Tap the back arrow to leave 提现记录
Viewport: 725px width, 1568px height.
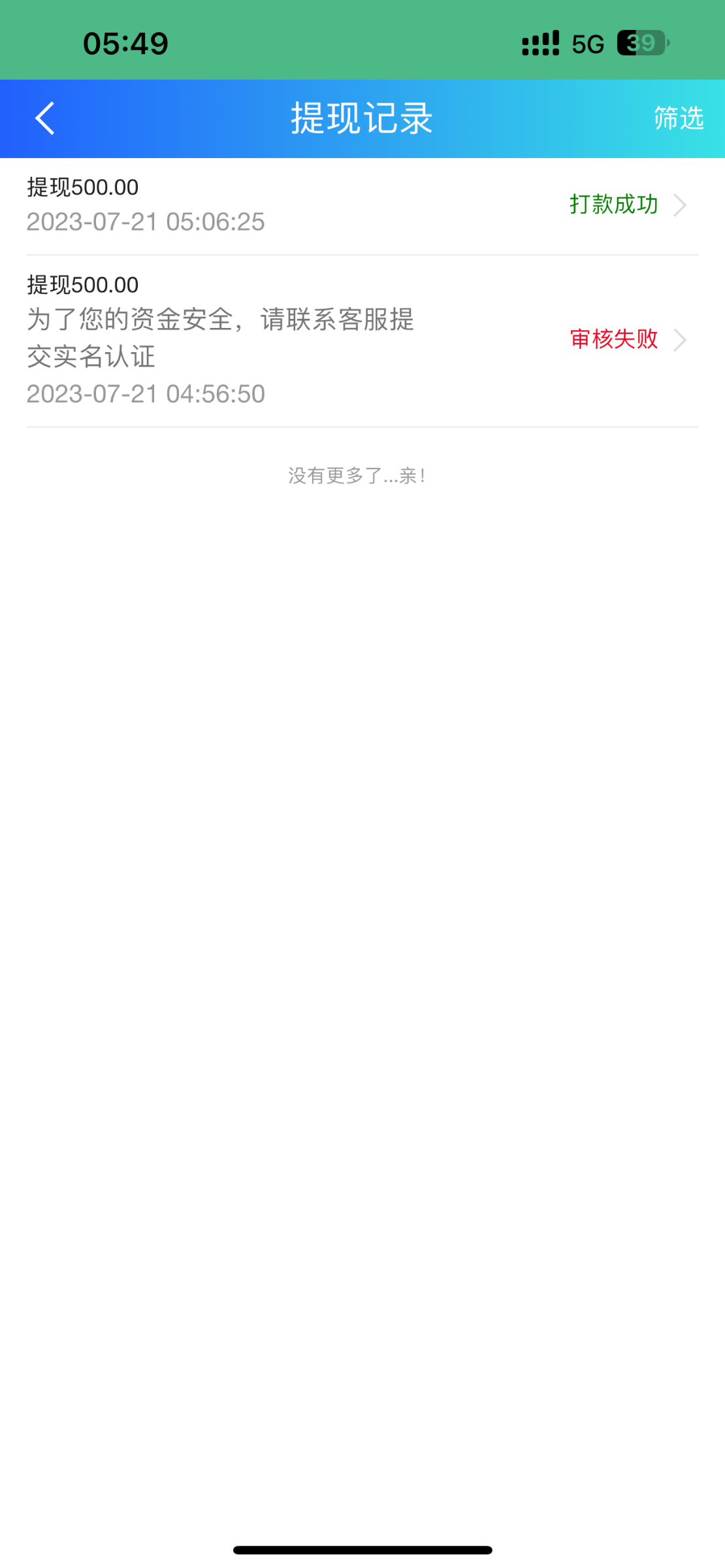pyautogui.click(x=44, y=119)
